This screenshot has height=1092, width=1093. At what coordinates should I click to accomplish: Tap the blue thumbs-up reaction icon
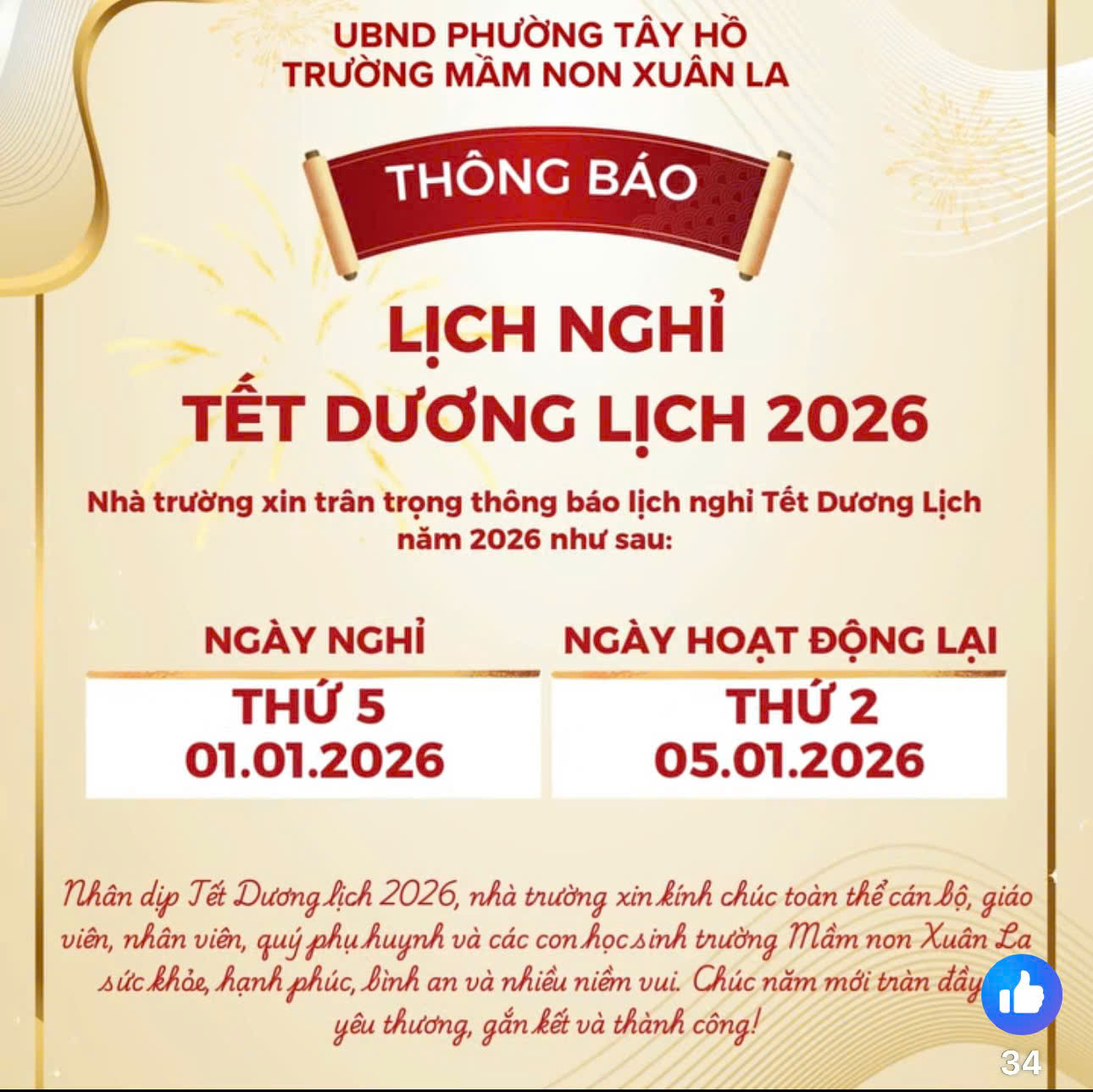1021,994
